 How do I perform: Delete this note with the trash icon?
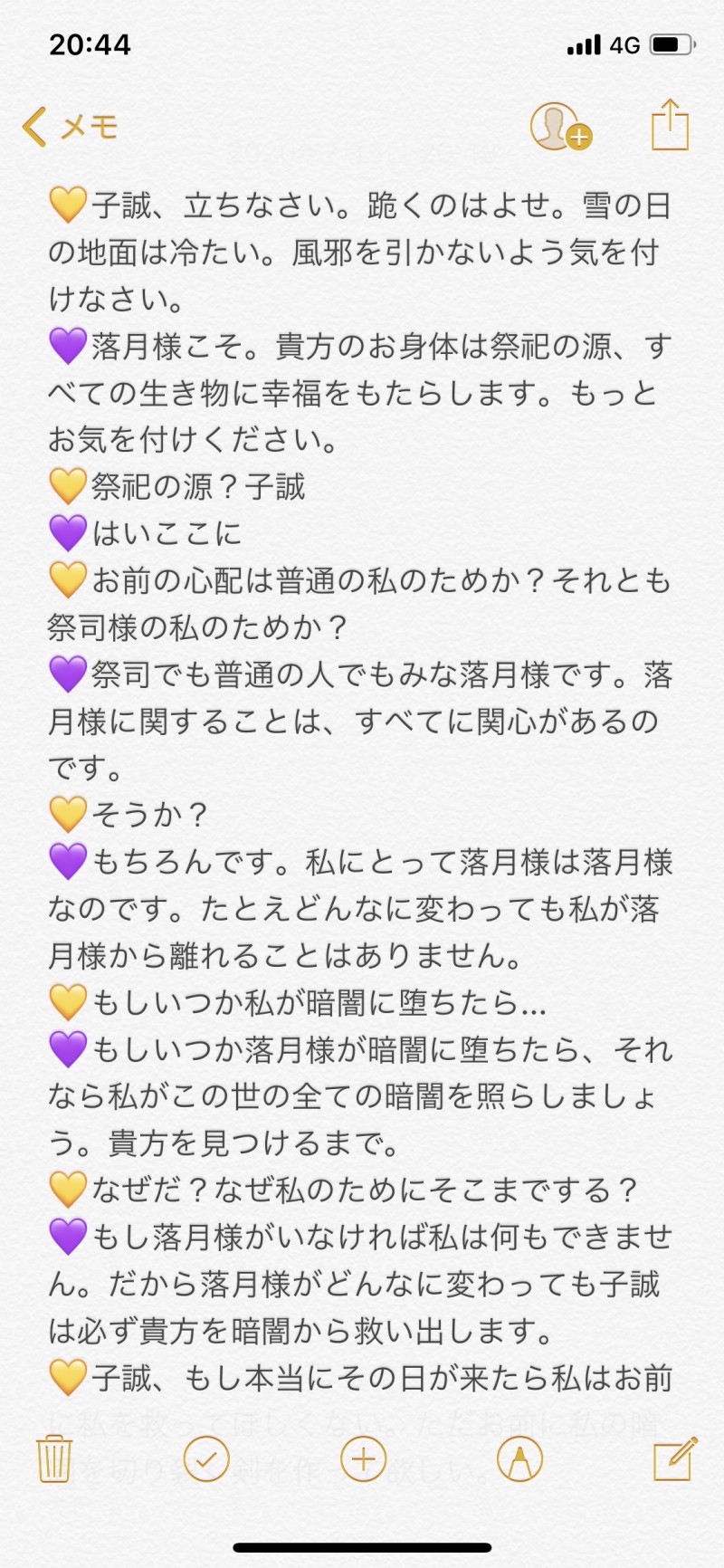point(54,1458)
